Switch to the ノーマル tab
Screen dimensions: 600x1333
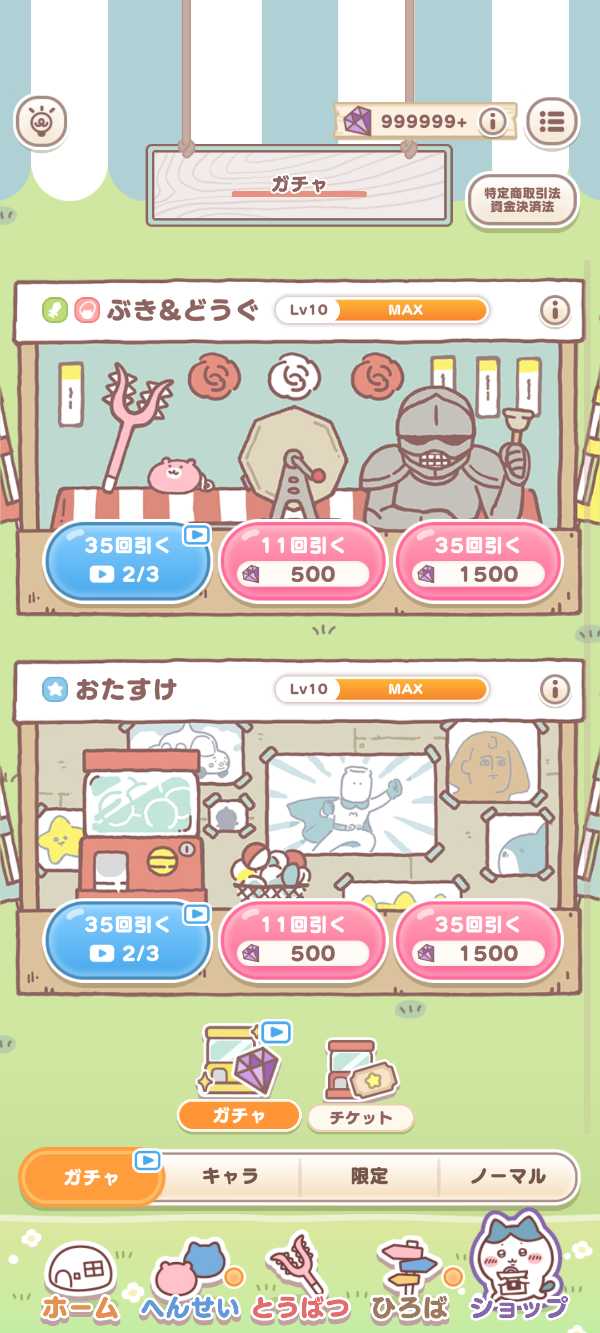coord(508,1176)
